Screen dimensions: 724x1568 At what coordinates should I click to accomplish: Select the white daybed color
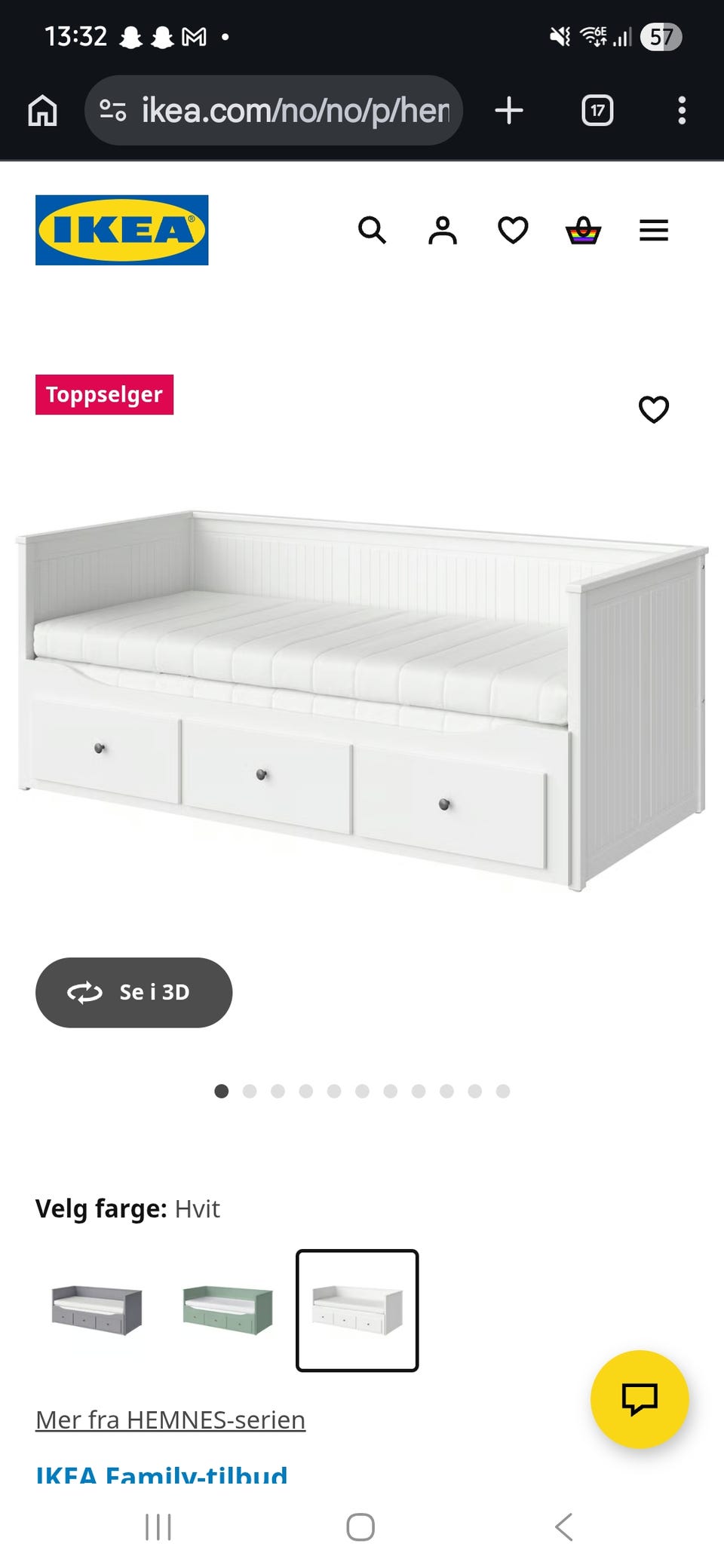pyautogui.click(x=357, y=1310)
